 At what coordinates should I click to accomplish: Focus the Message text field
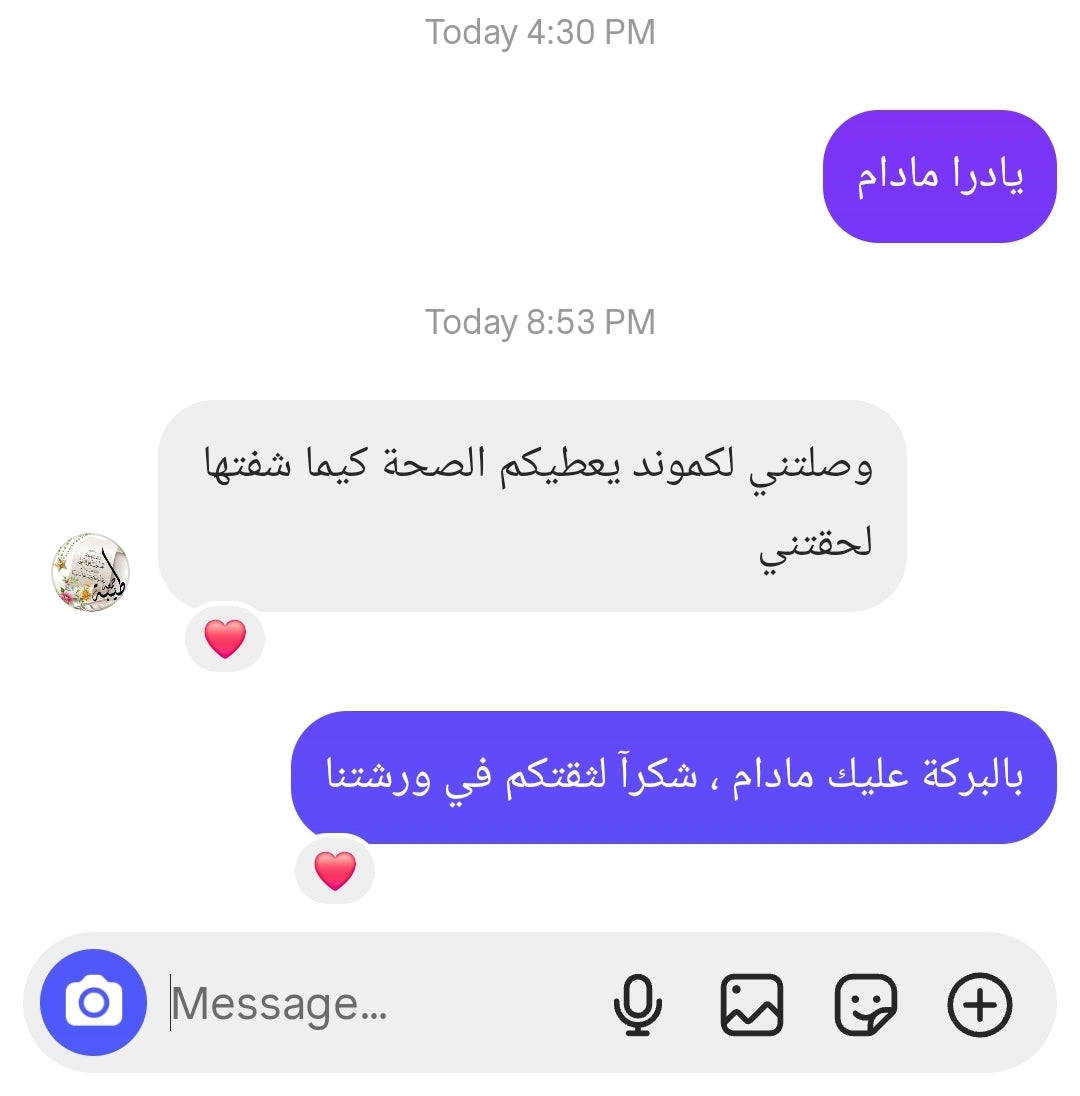[380, 1004]
